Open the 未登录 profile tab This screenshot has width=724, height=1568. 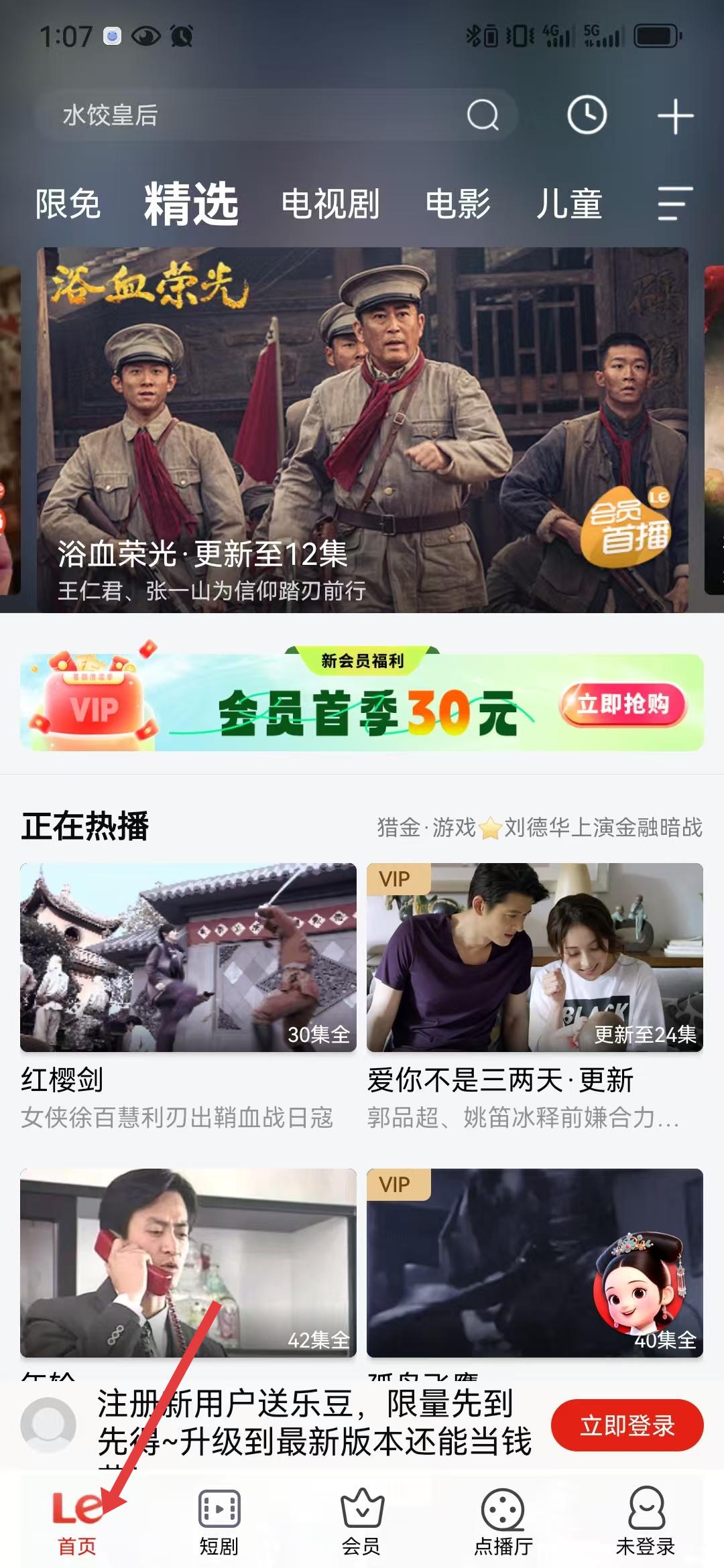(645, 1521)
